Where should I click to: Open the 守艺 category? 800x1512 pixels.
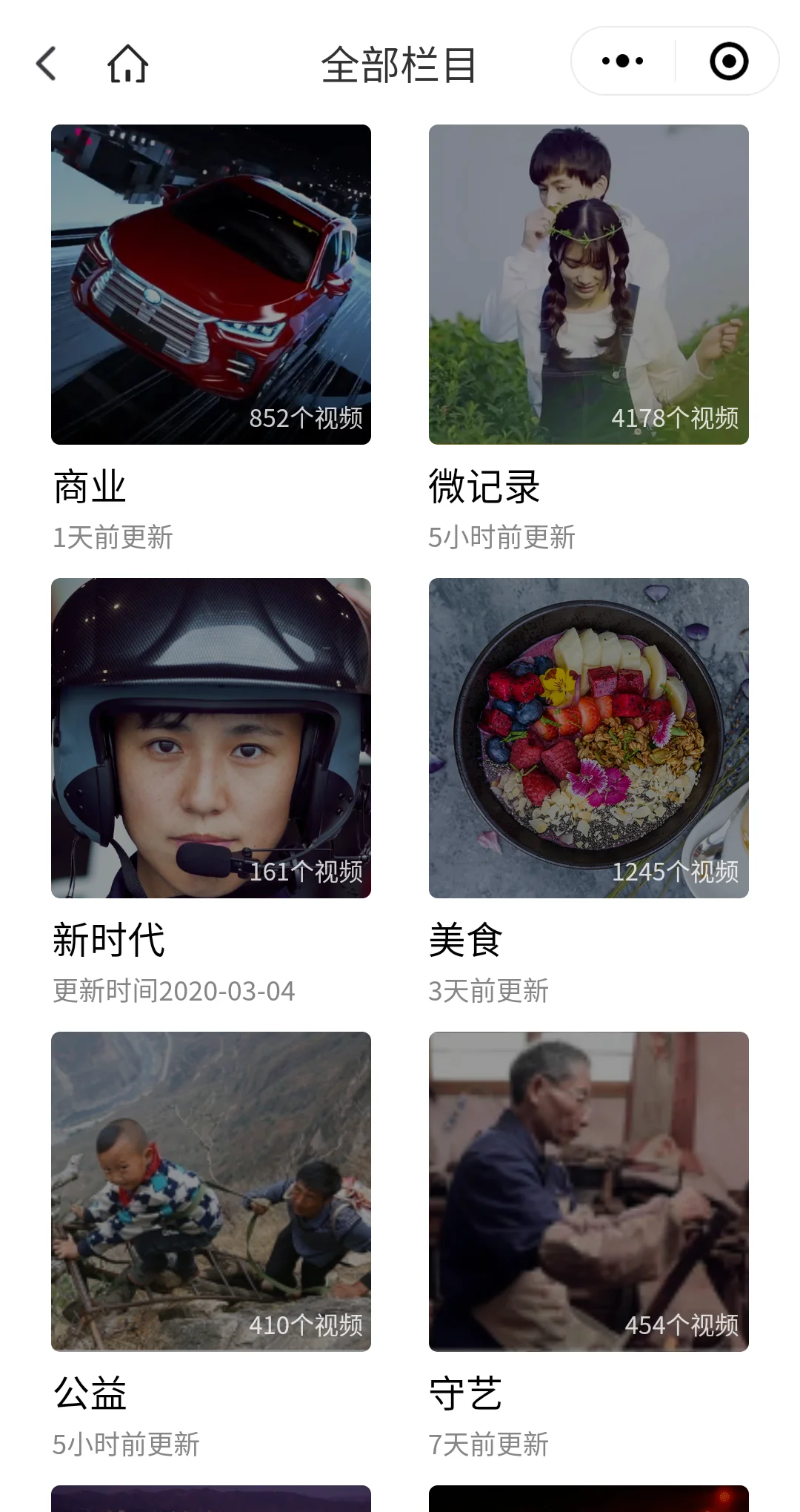coord(589,1192)
